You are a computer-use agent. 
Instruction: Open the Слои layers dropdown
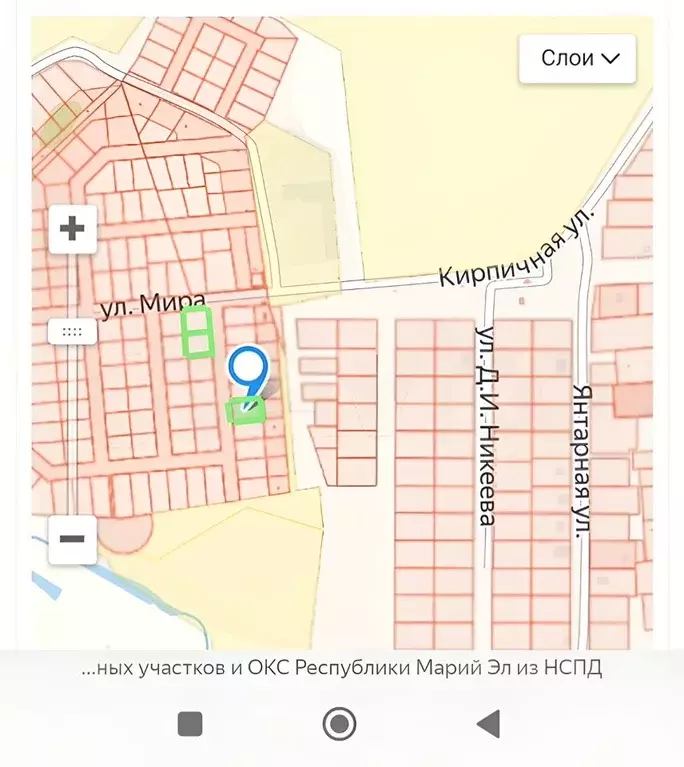577,58
